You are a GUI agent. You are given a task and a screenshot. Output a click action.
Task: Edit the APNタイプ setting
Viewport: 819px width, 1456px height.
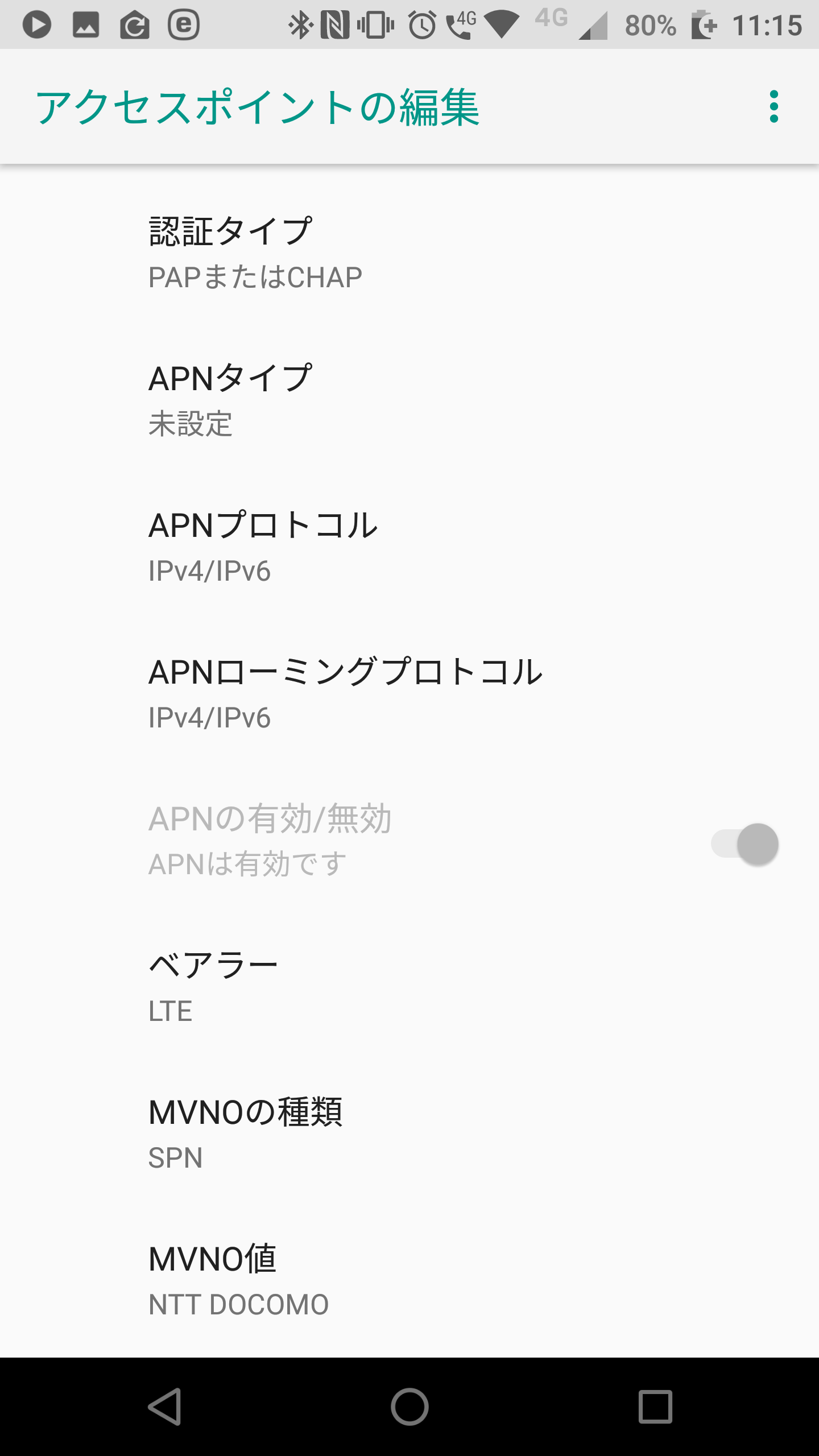pyautogui.click(x=409, y=400)
